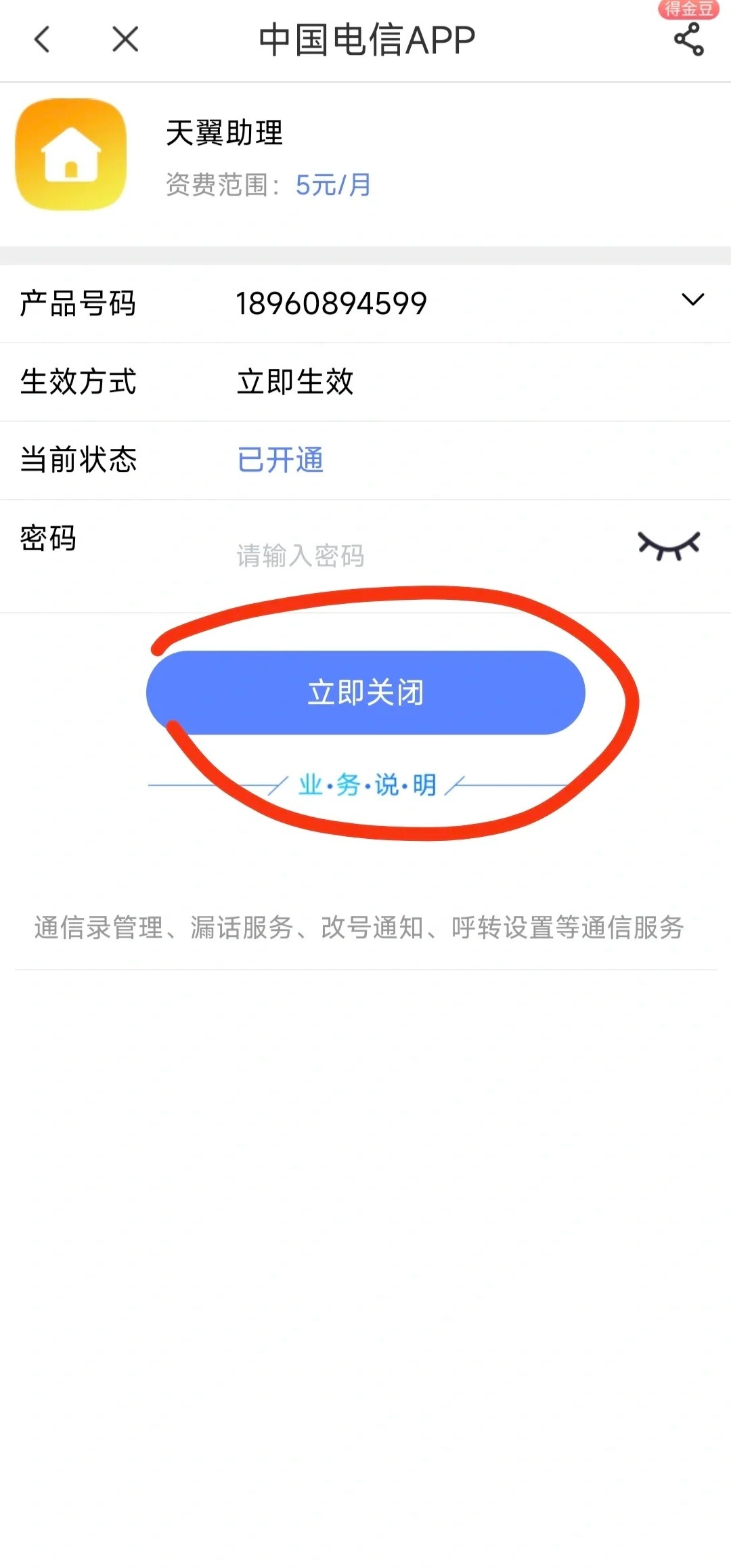Tap the 立即关闭 button
Viewport: 731px width, 1568px height.
click(x=365, y=693)
